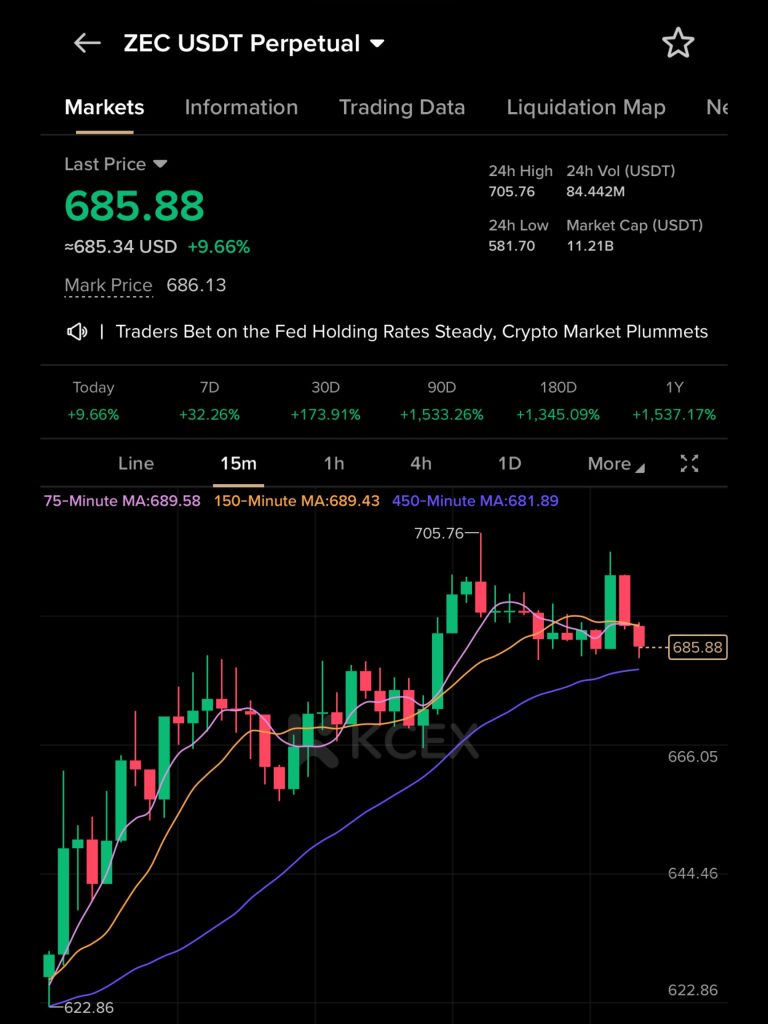This screenshot has height=1024, width=768.
Task: Select the 1h chart interval
Action: (x=334, y=463)
